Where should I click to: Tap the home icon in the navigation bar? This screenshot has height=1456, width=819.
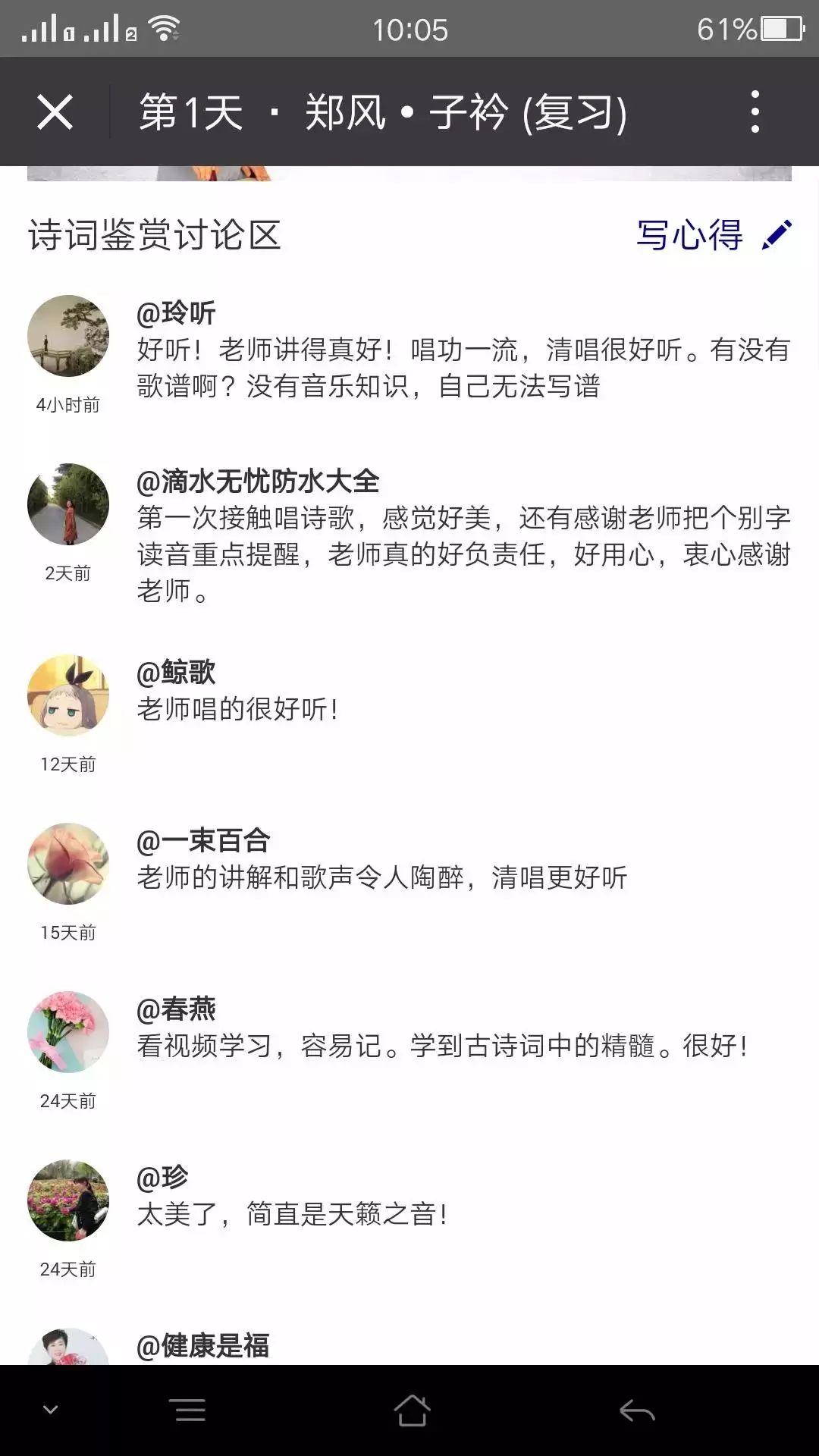(x=409, y=1408)
